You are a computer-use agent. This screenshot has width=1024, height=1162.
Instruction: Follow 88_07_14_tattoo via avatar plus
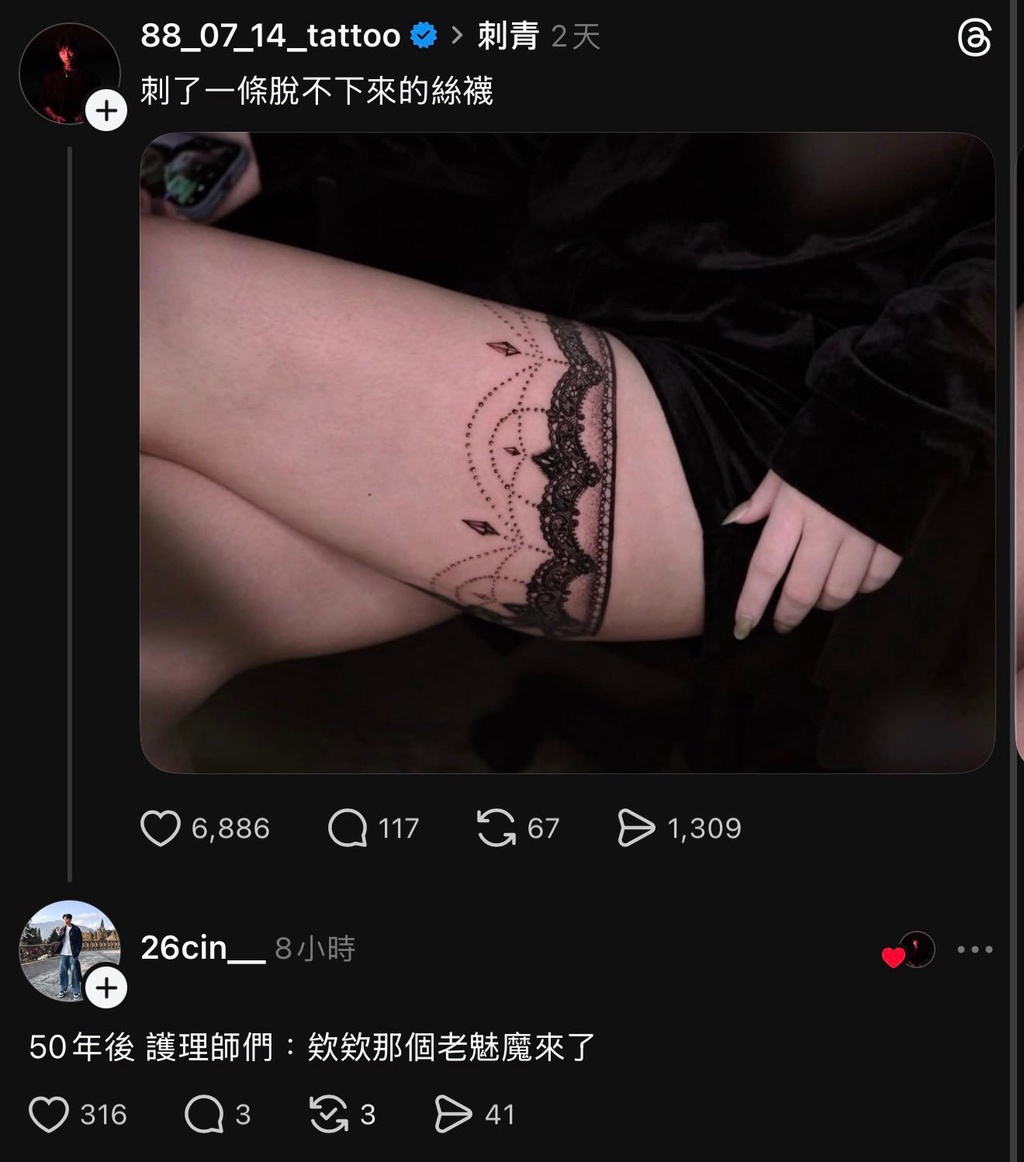pos(106,111)
